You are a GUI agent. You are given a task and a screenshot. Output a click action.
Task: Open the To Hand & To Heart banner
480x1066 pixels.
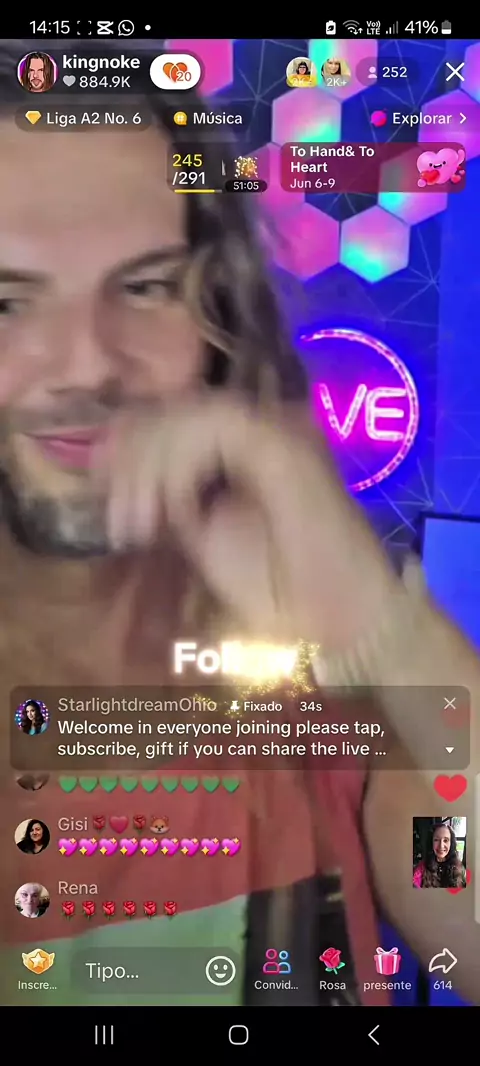coord(373,167)
